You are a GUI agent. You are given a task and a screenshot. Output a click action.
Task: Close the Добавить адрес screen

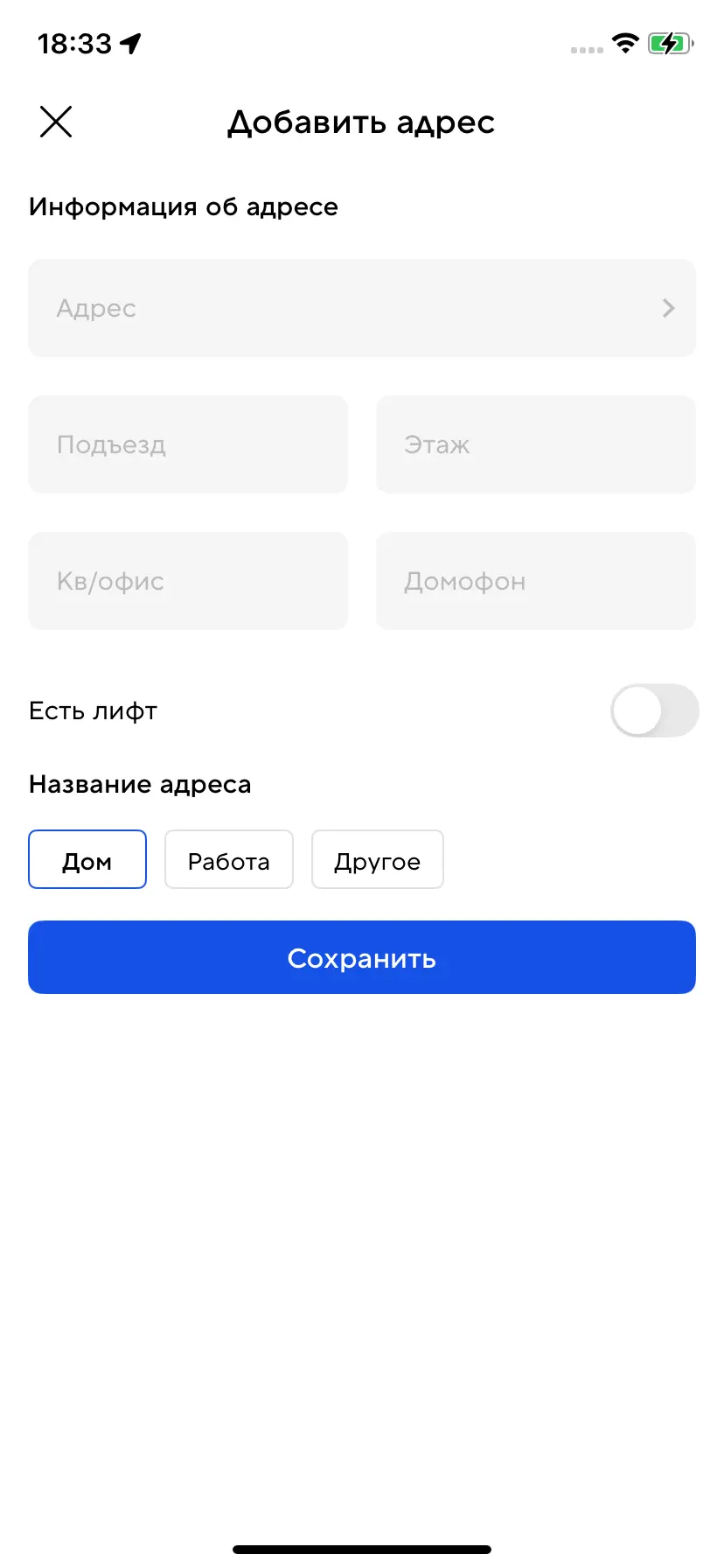click(56, 122)
